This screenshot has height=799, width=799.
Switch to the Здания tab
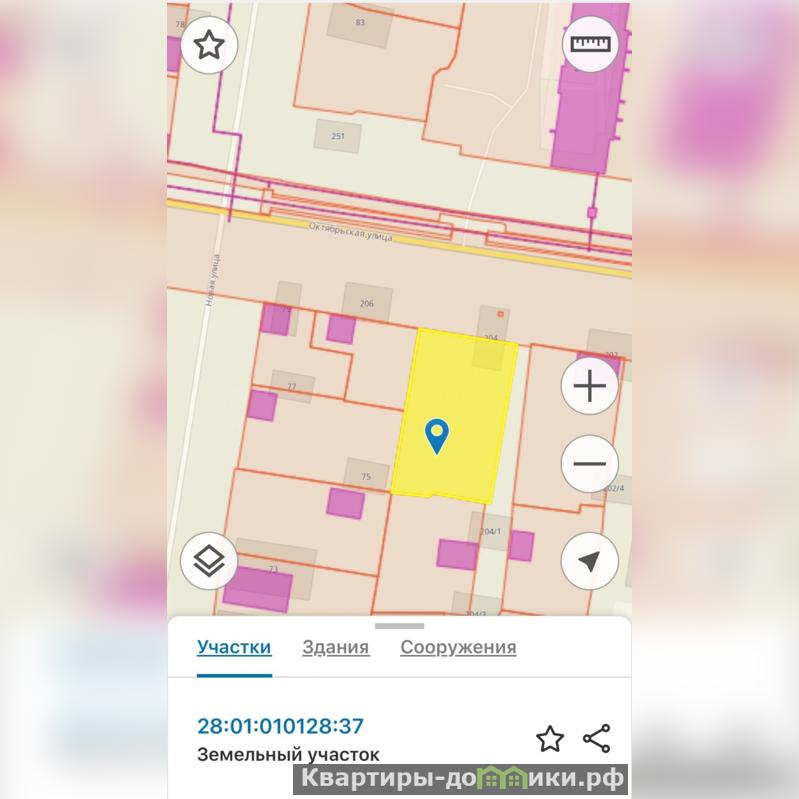(x=335, y=647)
